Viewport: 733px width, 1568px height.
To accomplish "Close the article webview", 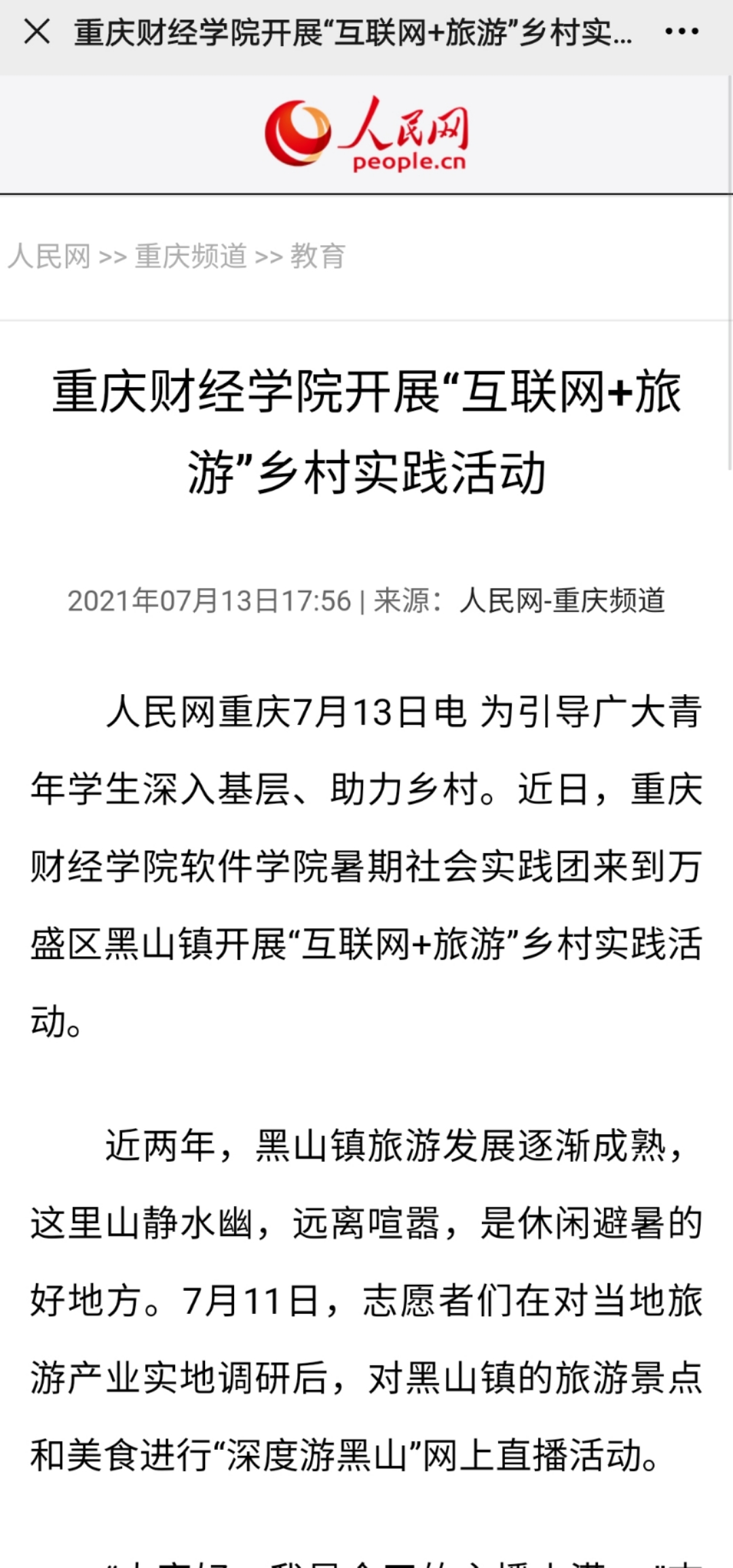I will pos(37,32).
